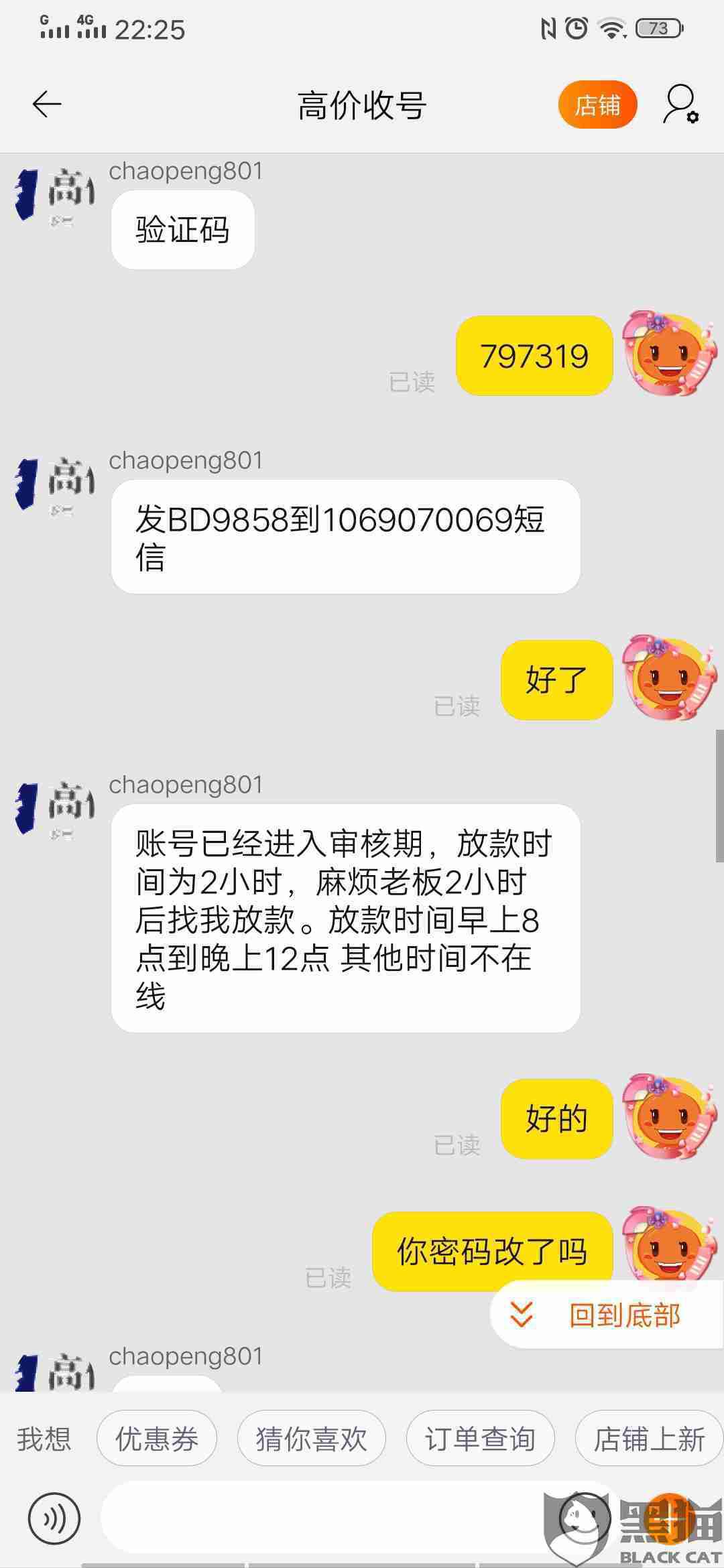Focus the message text field
The width and height of the screenshot is (724, 1568).
click(x=322, y=1518)
